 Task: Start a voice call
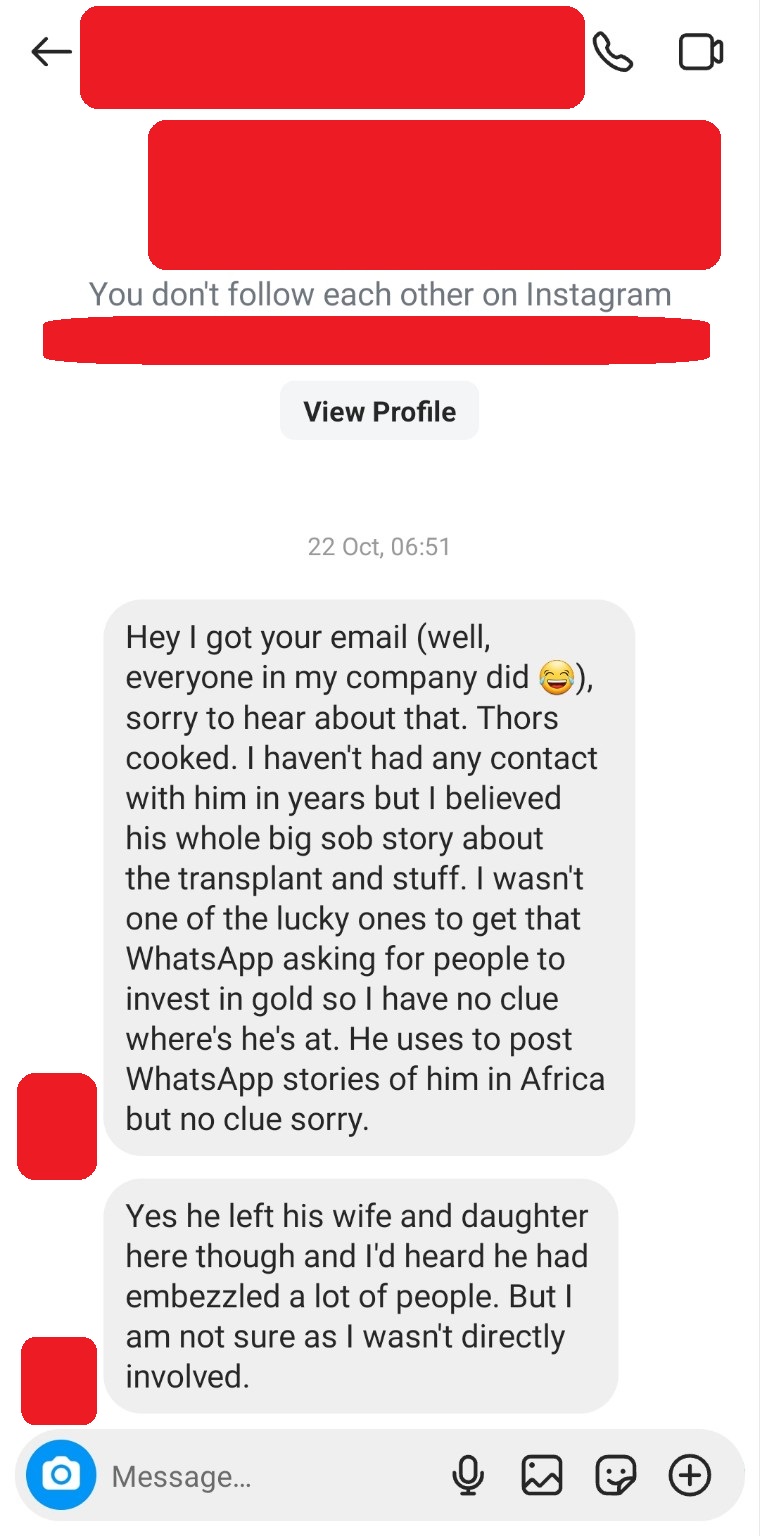pyautogui.click(x=613, y=52)
